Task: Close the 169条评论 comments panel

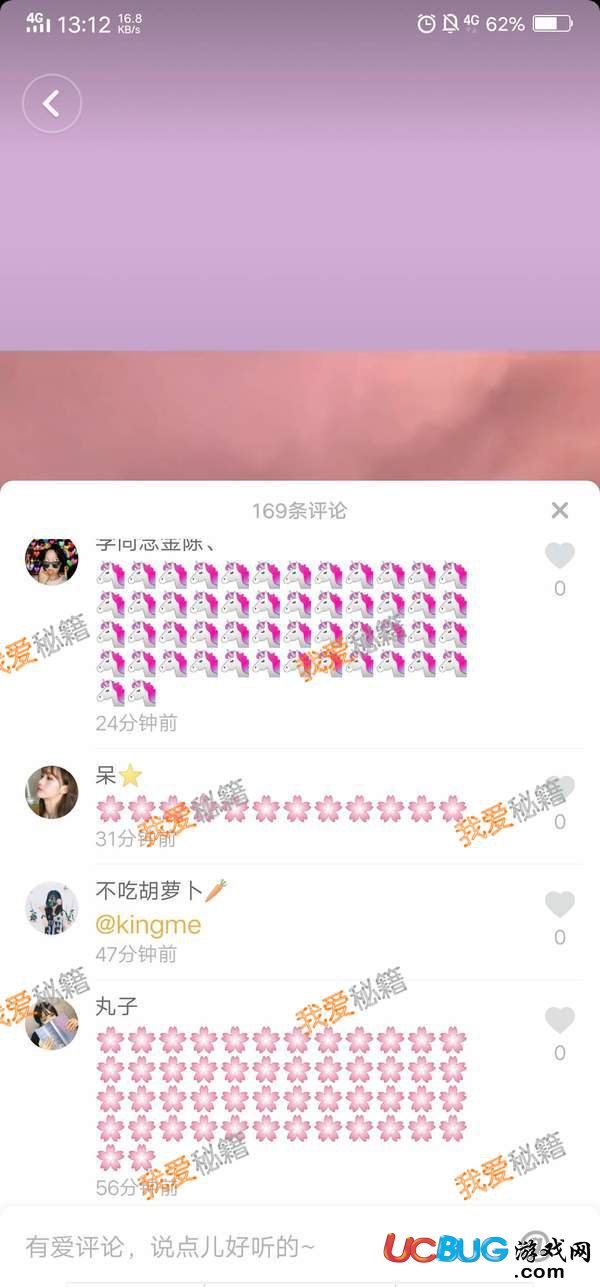Action: coord(560,510)
